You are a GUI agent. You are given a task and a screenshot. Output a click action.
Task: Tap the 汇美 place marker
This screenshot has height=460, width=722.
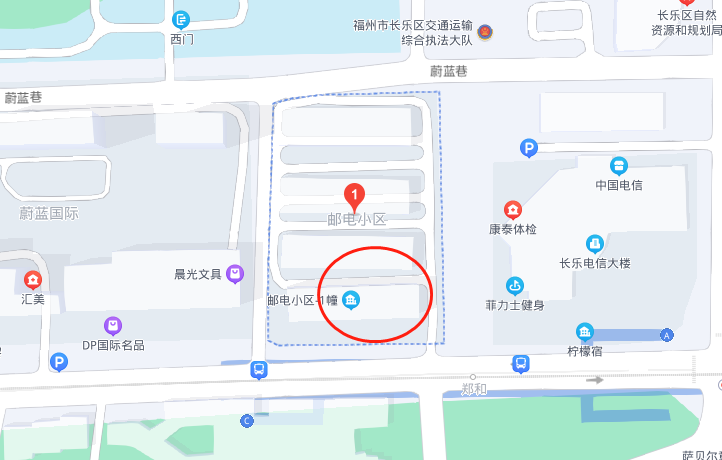[x=33, y=279]
